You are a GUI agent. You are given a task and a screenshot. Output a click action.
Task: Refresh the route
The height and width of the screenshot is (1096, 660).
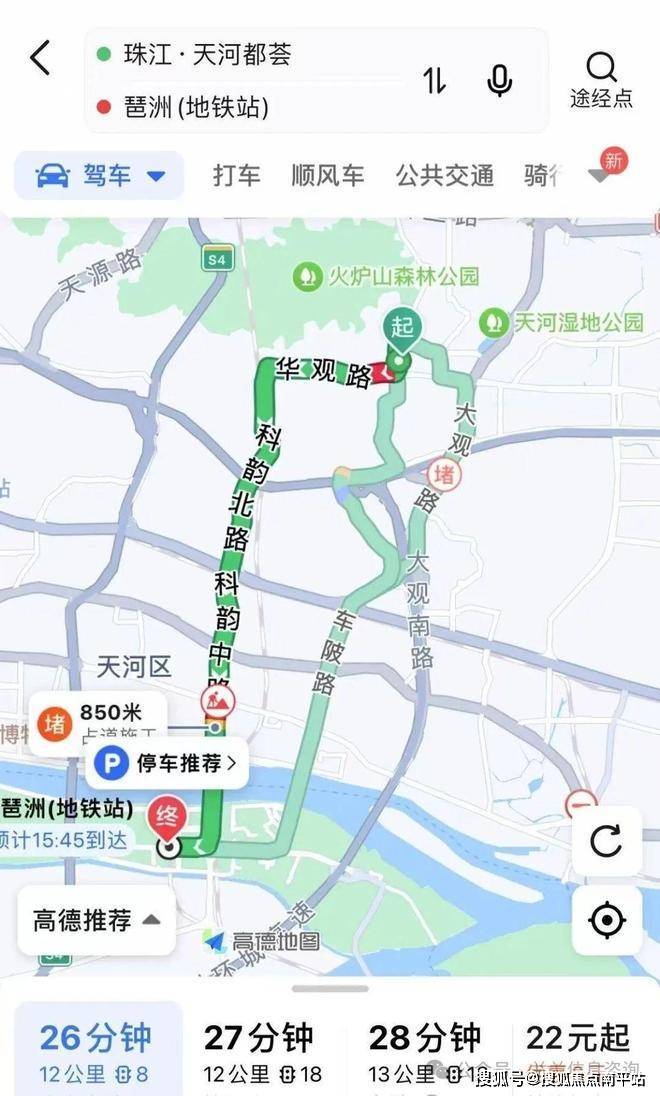606,841
